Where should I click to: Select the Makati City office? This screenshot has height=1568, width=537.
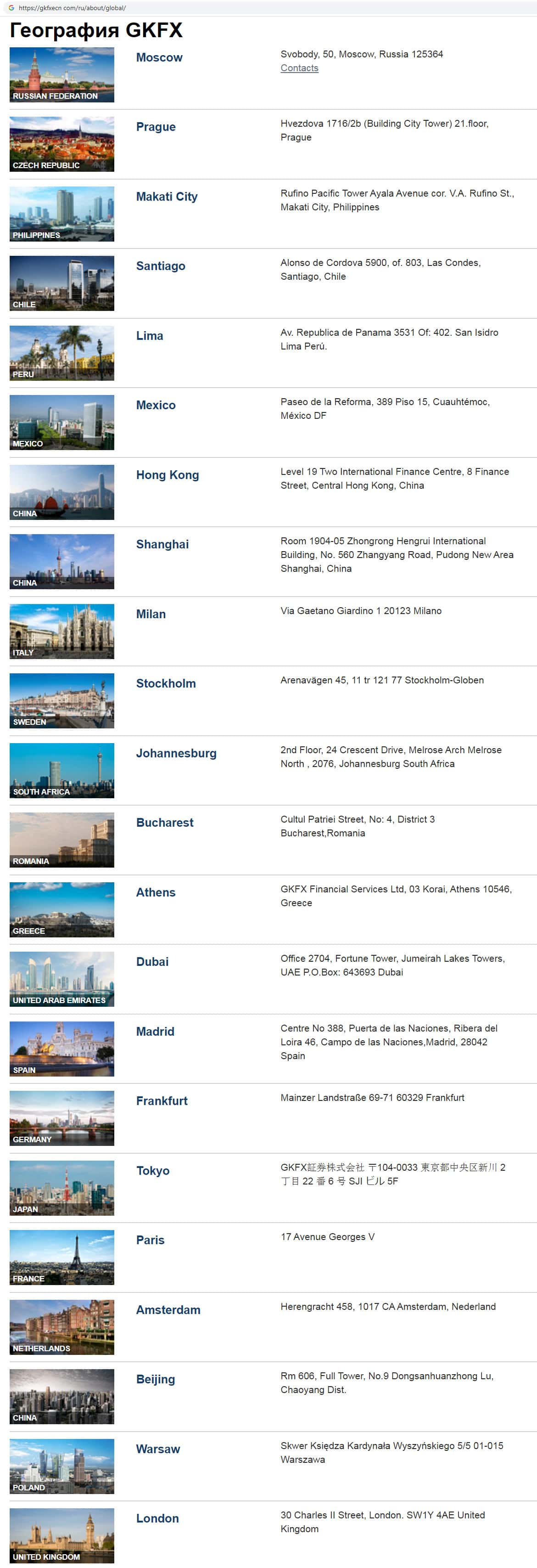coord(167,197)
